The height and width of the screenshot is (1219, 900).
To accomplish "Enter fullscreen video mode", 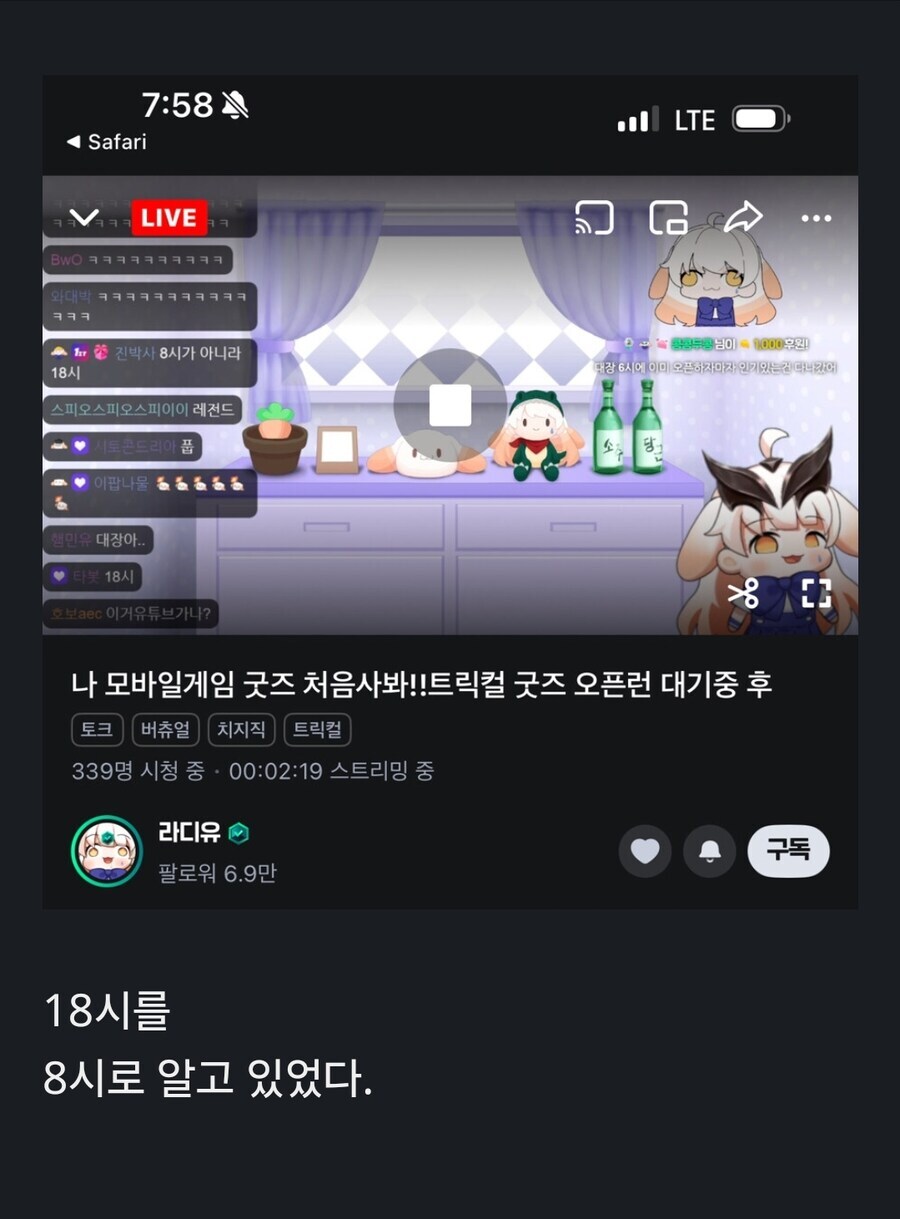I will click(816, 593).
